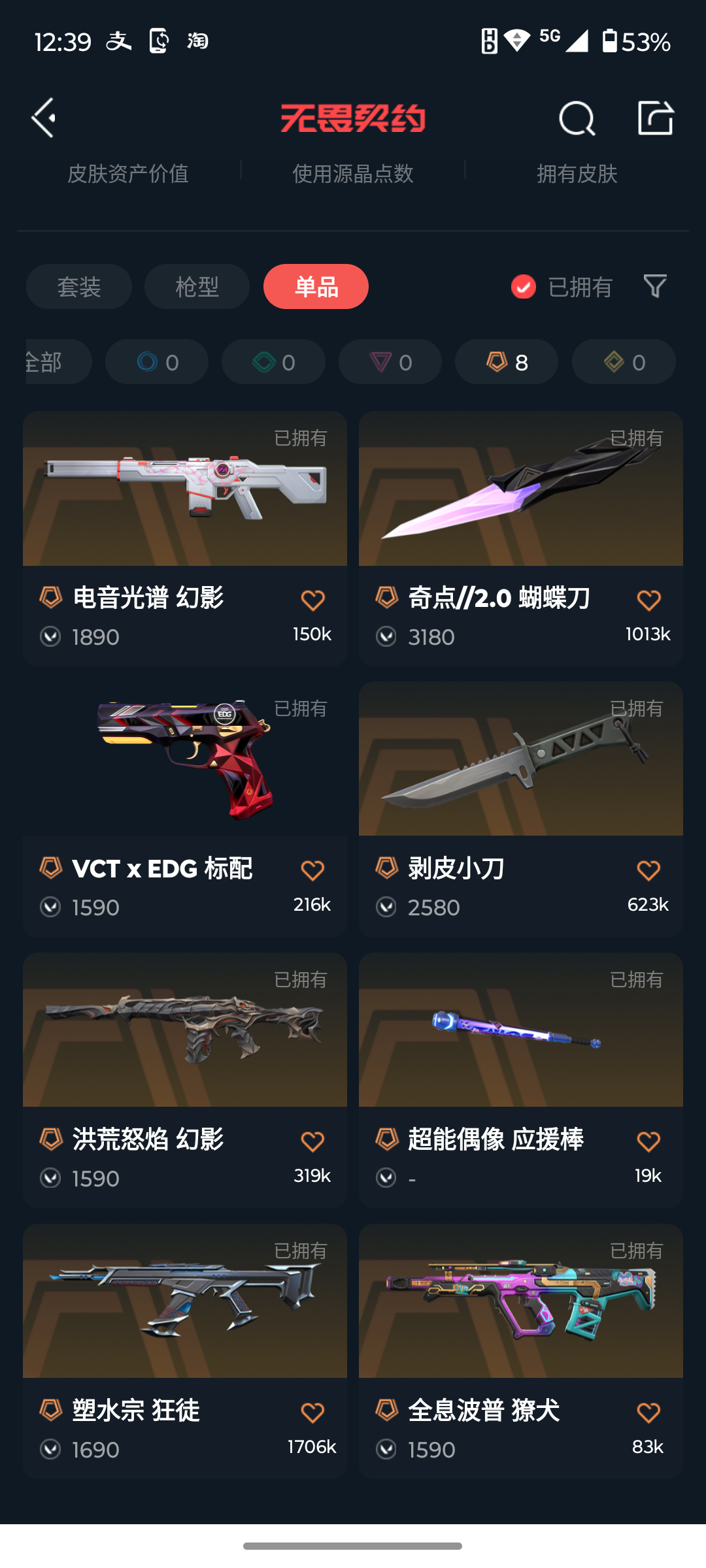Tap the heart on 奇点//2.0 蝴蝶刀
The width and height of the screenshot is (706, 1568).
tap(648, 600)
